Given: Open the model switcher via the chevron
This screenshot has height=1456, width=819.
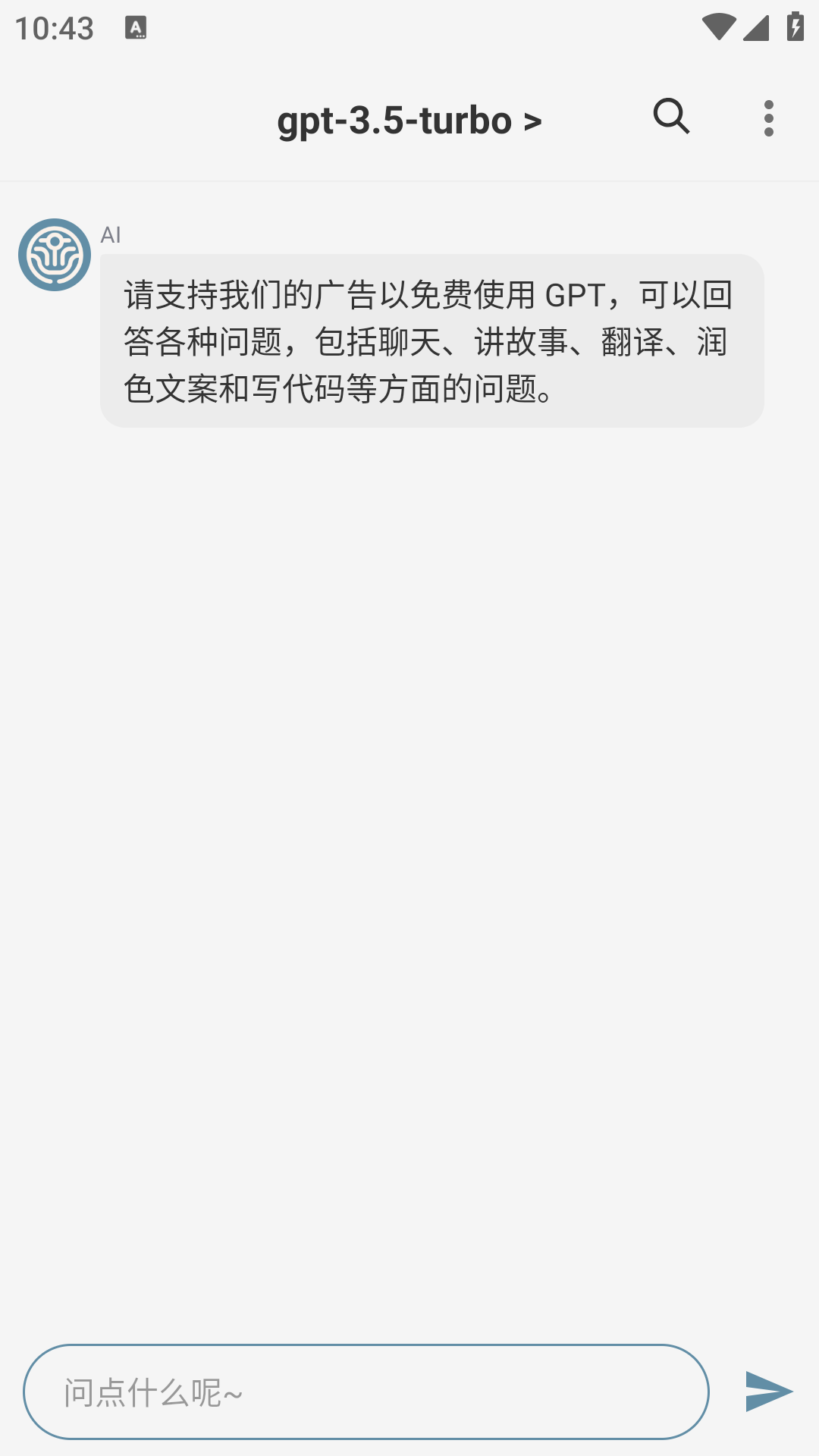Looking at the screenshot, I should click(531, 120).
